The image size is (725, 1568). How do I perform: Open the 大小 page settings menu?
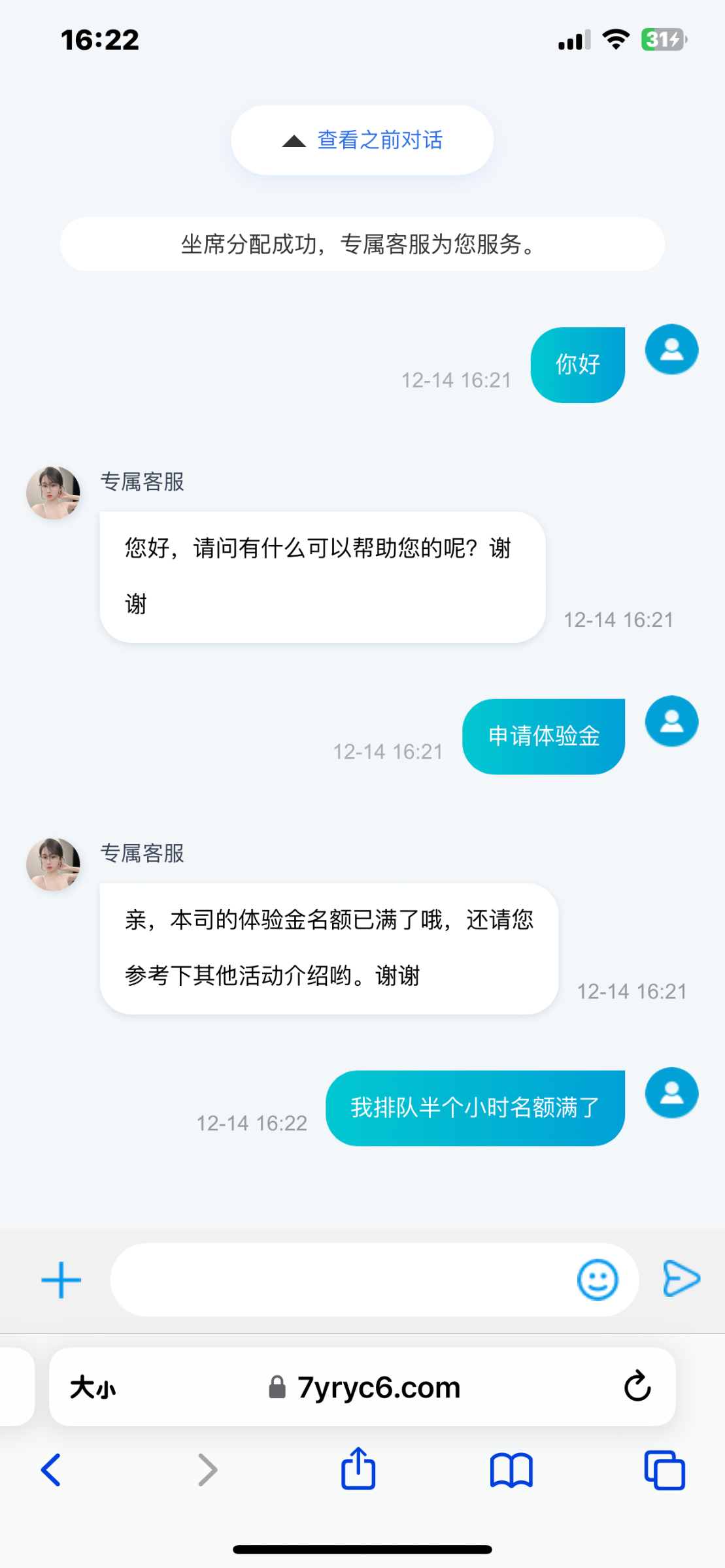(x=93, y=1386)
